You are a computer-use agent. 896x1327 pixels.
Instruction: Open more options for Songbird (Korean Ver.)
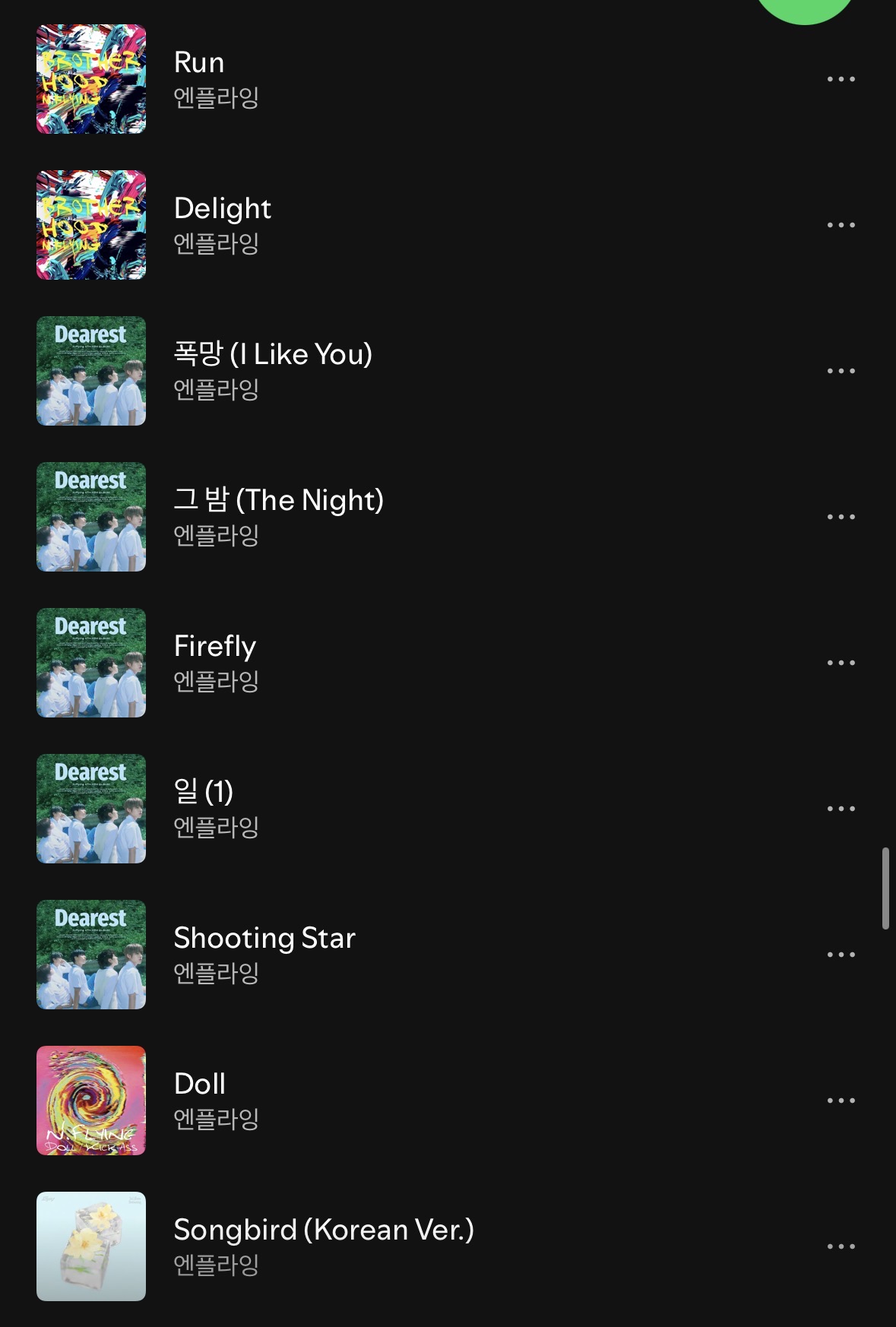pyautogui.click(x=841, y=1246)
